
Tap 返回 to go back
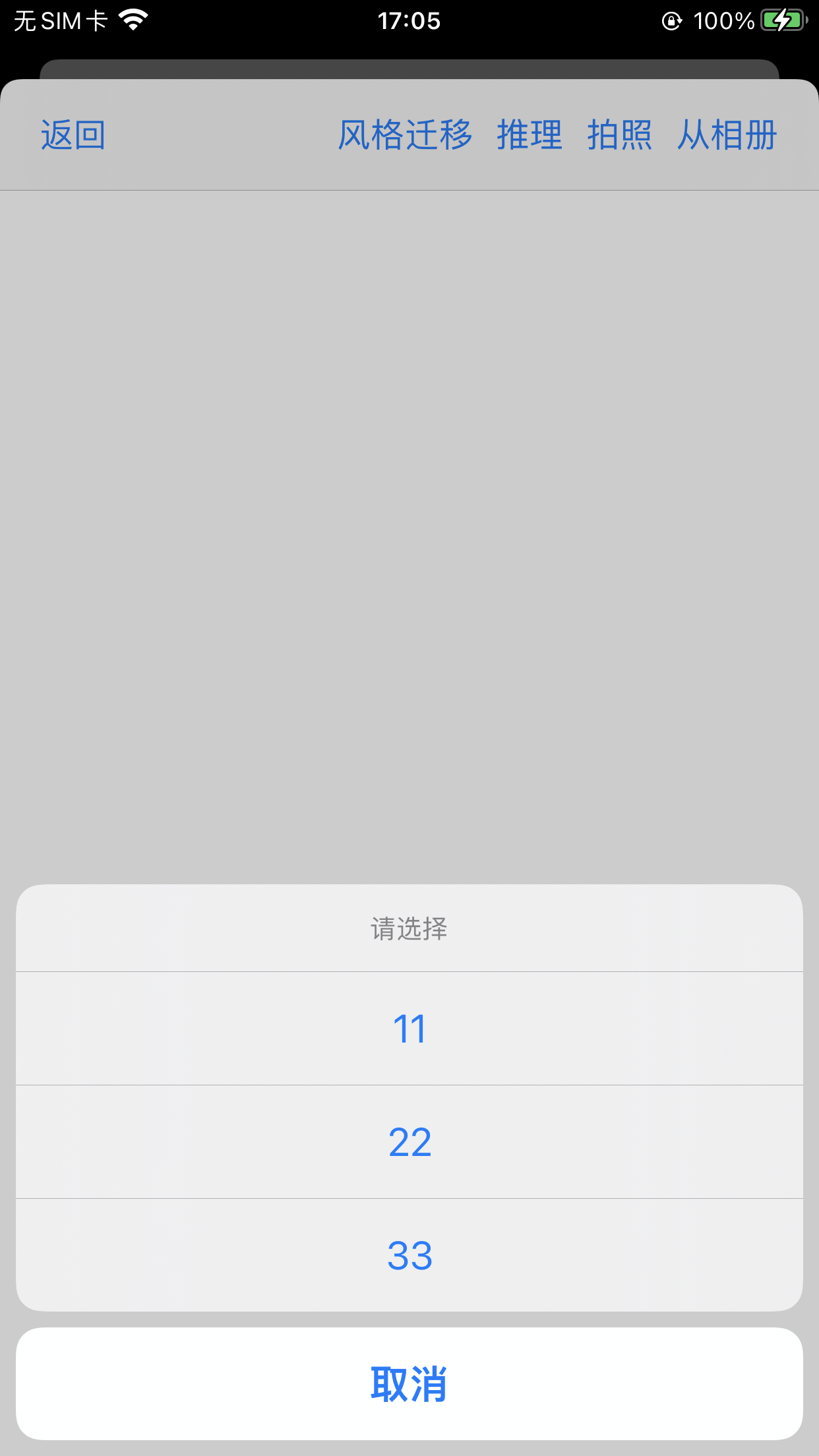tap(73, 135)
